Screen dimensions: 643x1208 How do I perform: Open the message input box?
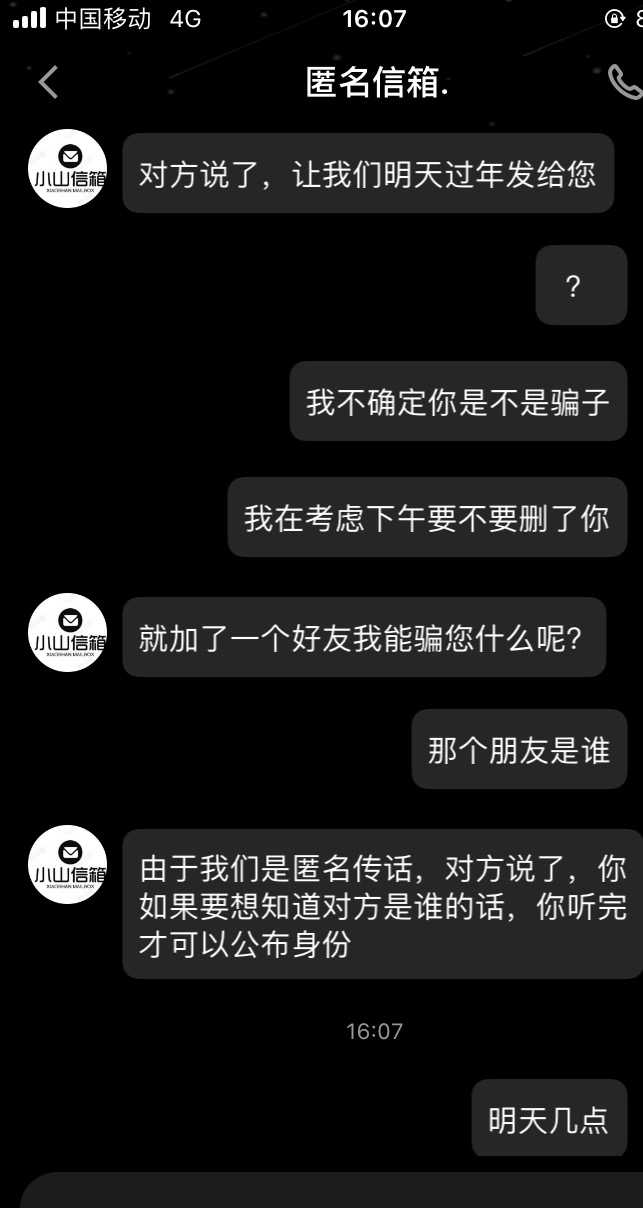(x=331, y=1190)
